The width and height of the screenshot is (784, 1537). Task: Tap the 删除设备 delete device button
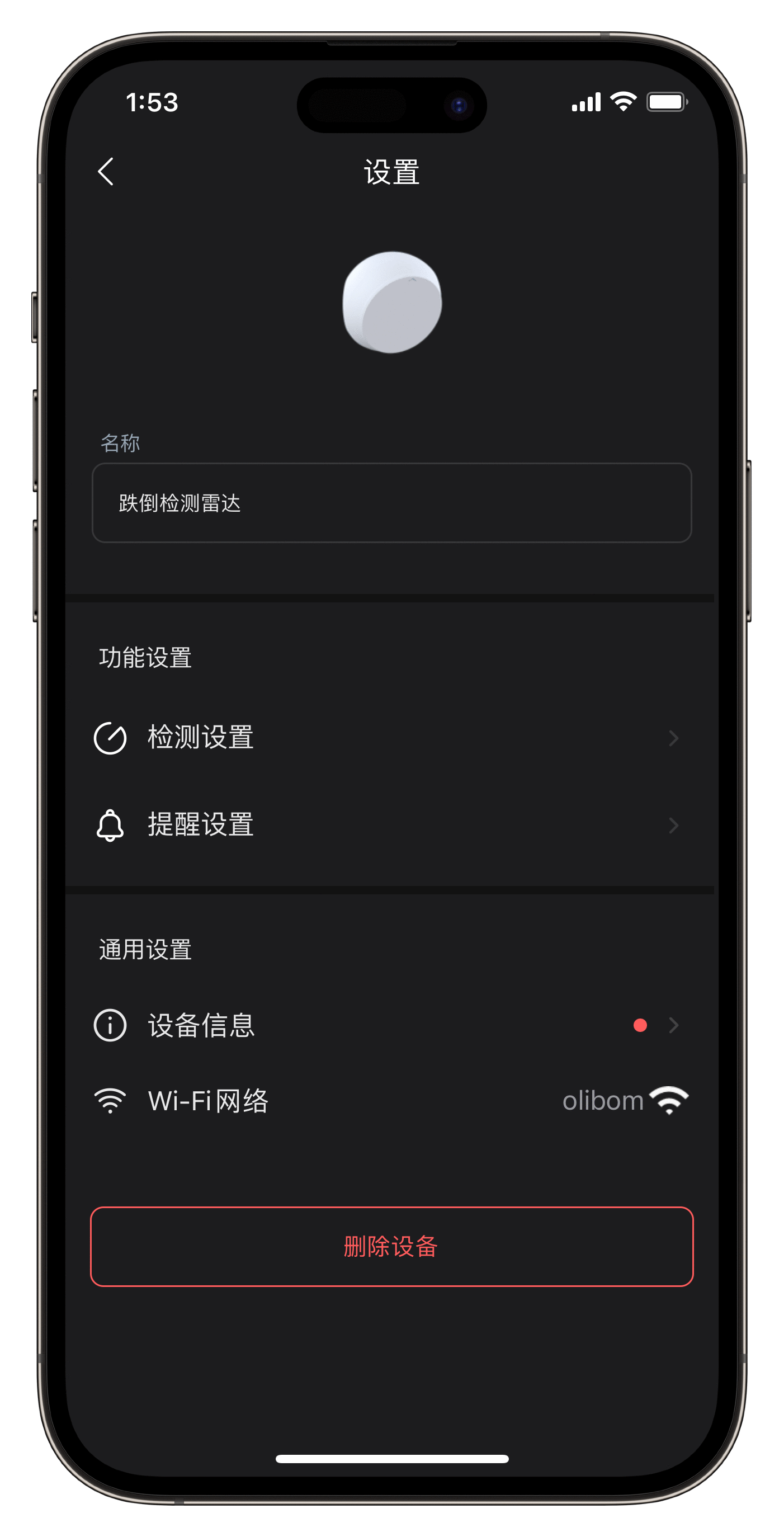tap(391, 1246)
